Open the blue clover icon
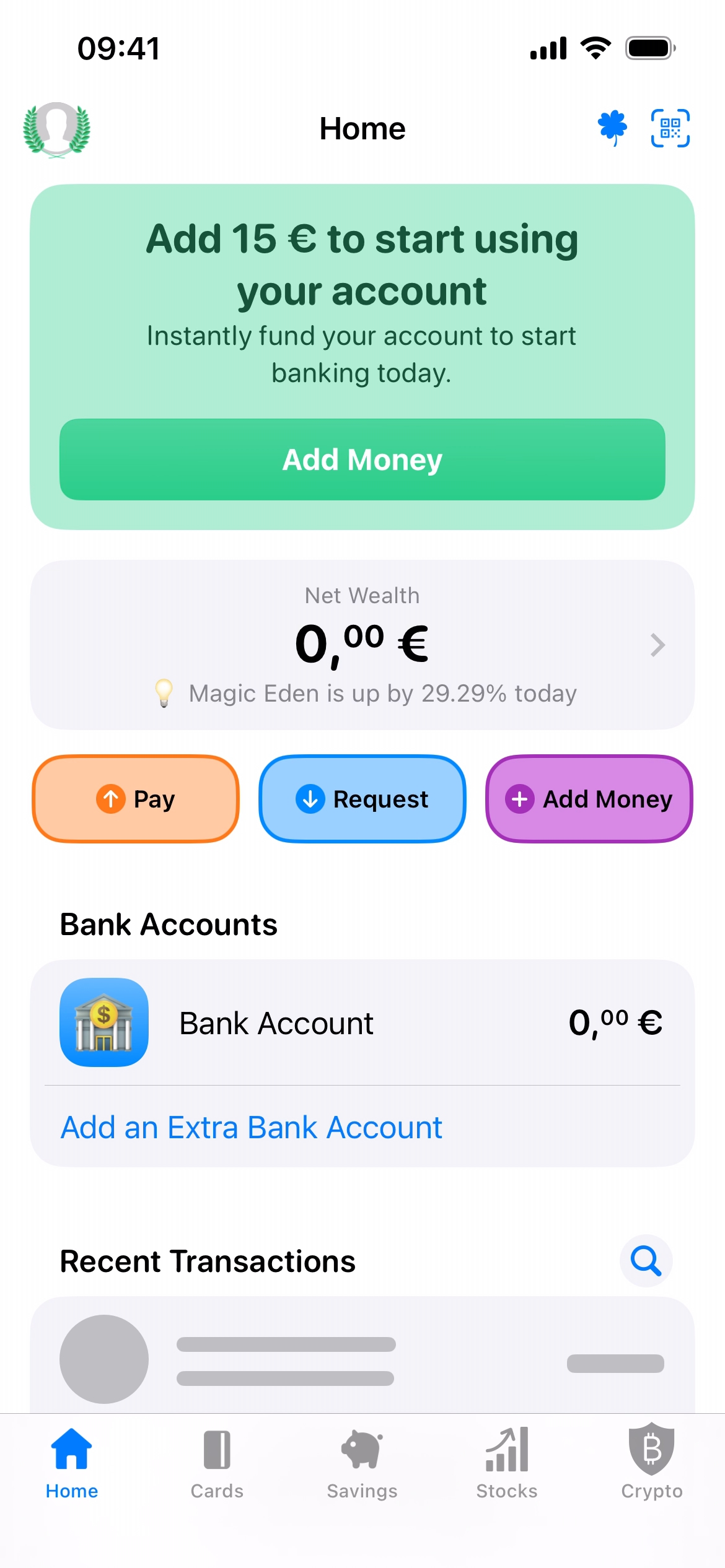 [612, 128]
